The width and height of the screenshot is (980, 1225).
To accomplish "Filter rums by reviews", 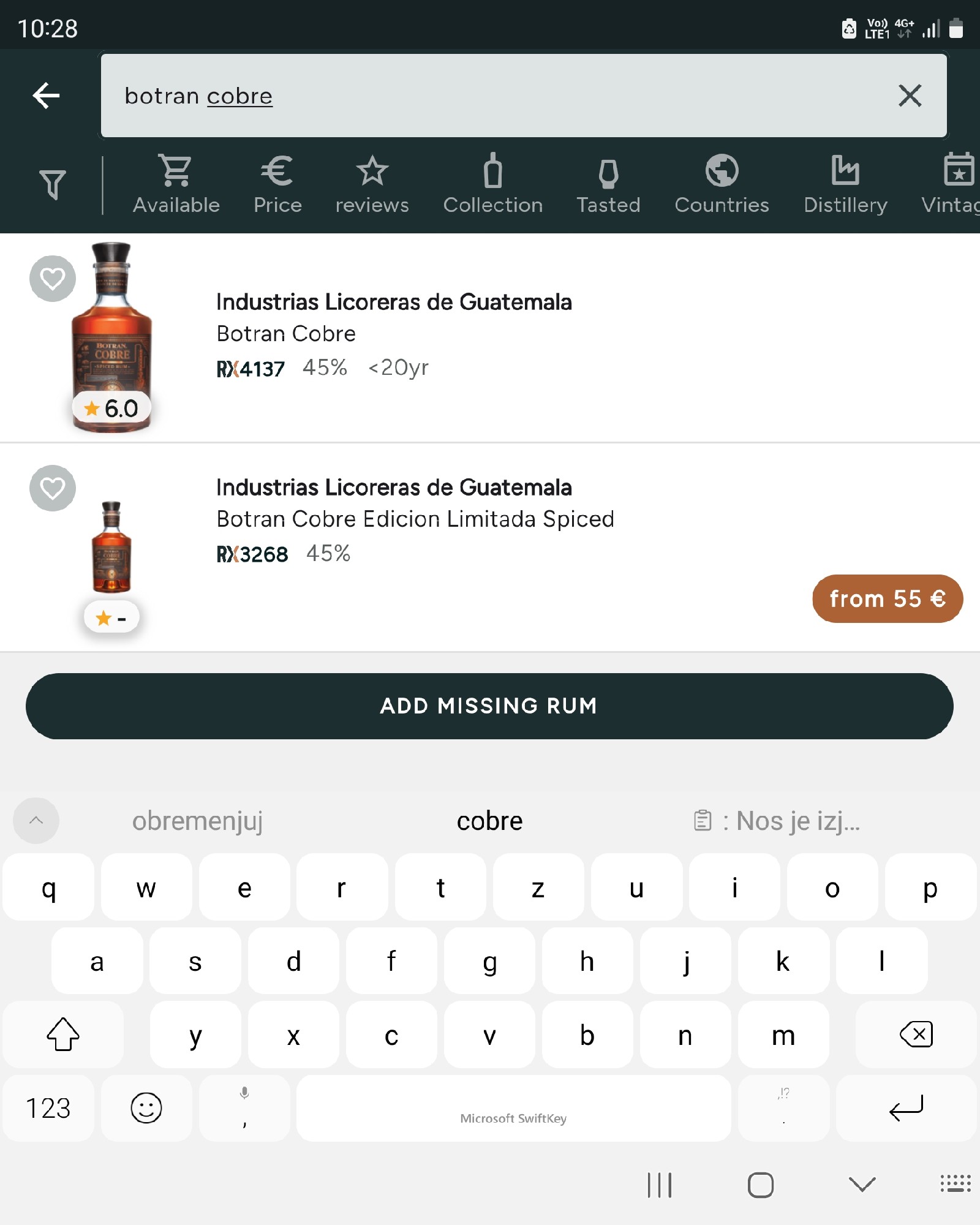I will click(x=372, y=184).
